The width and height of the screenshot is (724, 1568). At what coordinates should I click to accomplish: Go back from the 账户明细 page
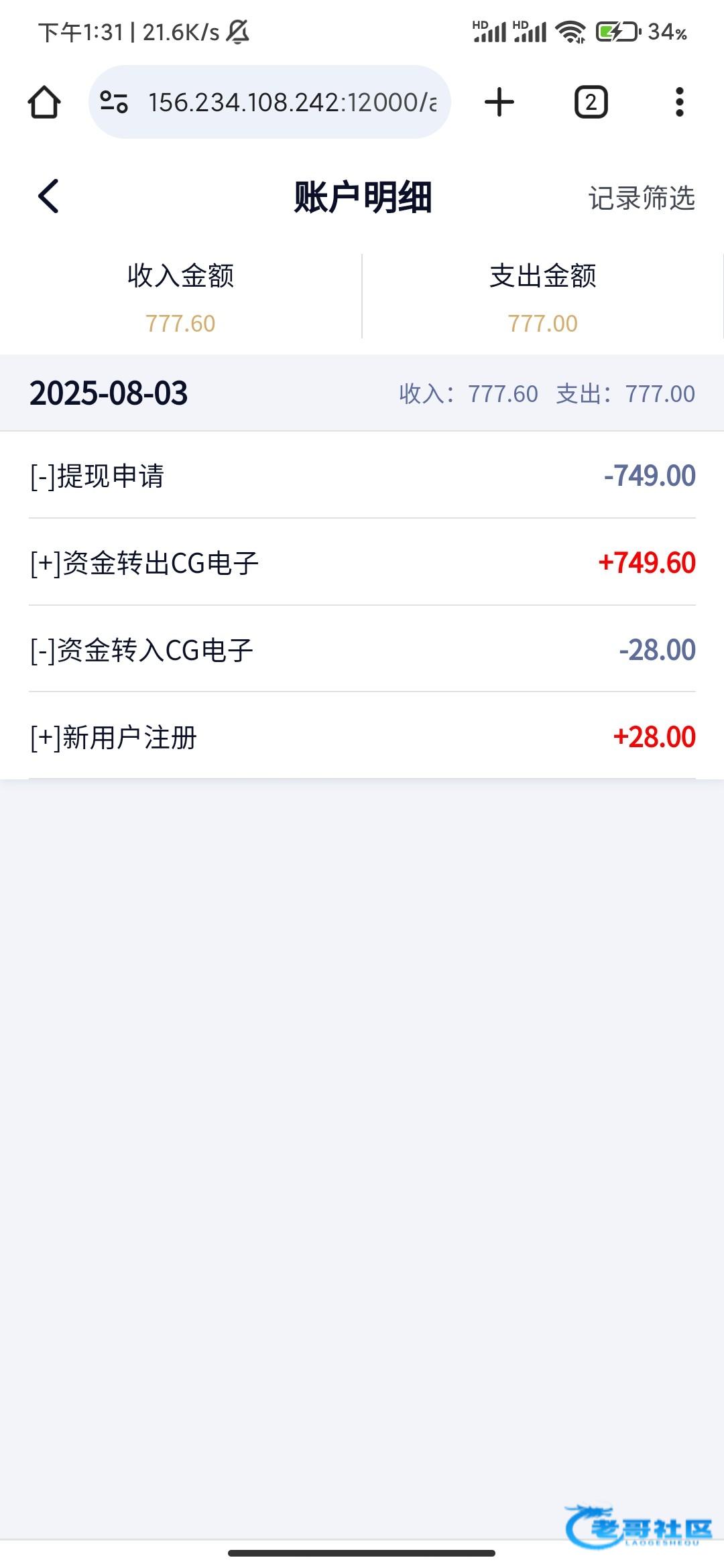(48, 196)
